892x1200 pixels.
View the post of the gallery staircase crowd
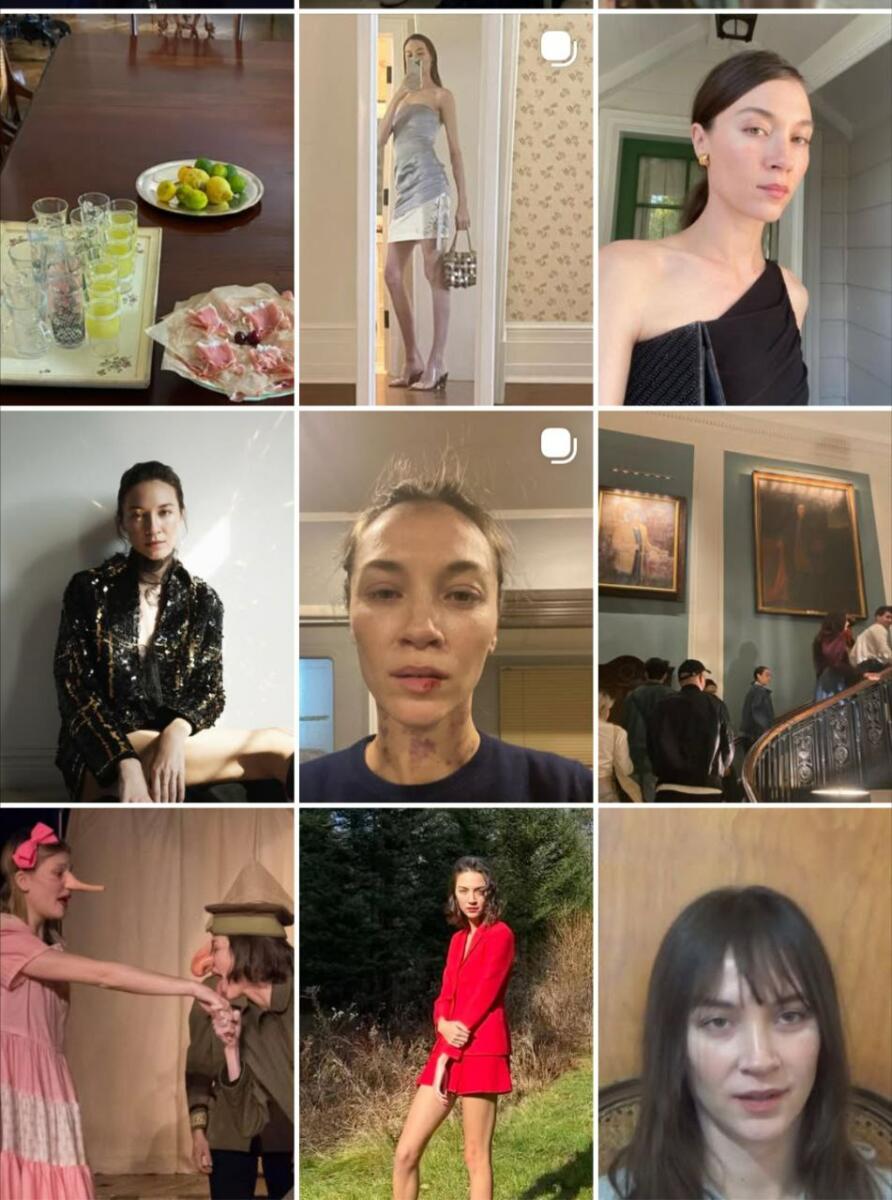[x=744, y=606]
